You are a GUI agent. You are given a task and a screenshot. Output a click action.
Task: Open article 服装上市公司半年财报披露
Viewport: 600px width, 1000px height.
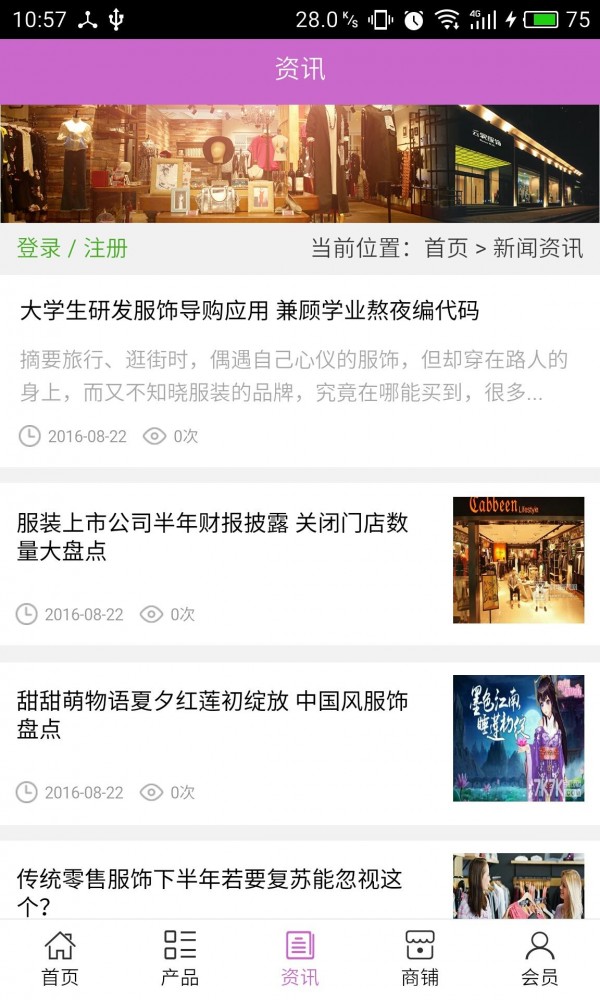pyautogui.click(x=213, y=536)
